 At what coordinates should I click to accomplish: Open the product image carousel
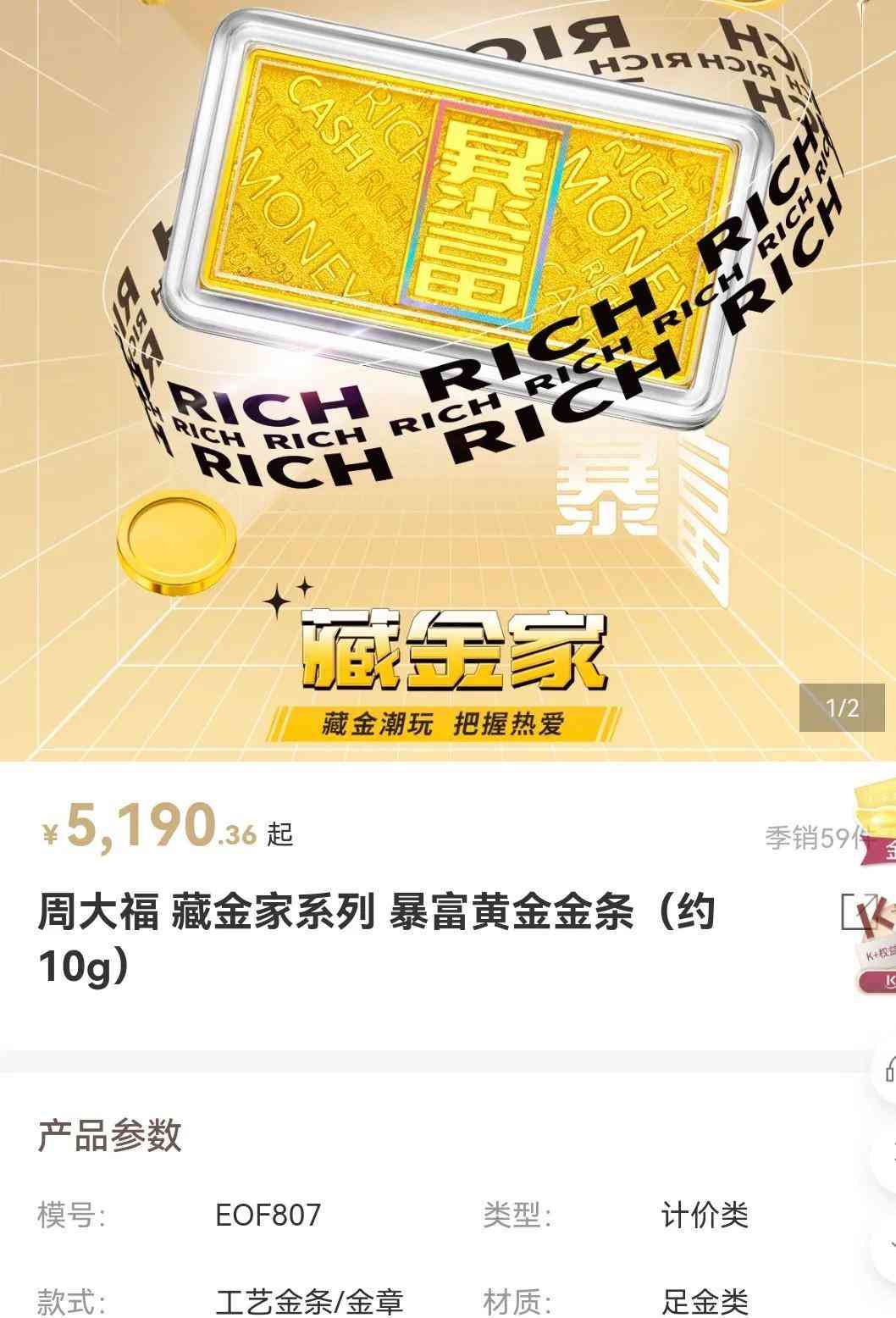pyautogui.click(x=447, y=381)
